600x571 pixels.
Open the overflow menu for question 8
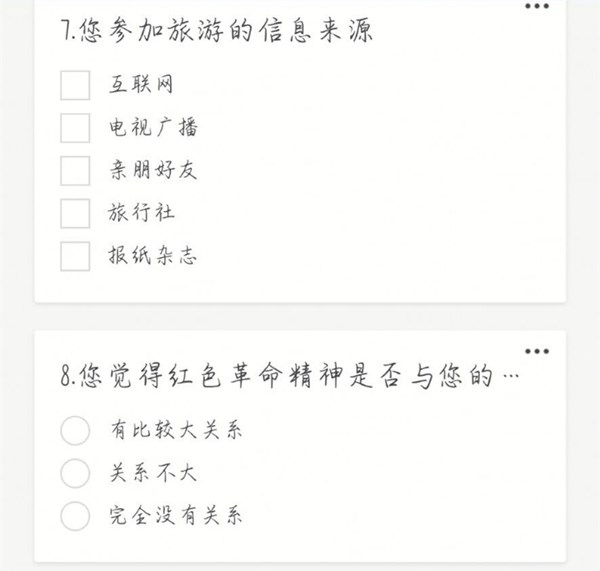(x=537, y=351)
